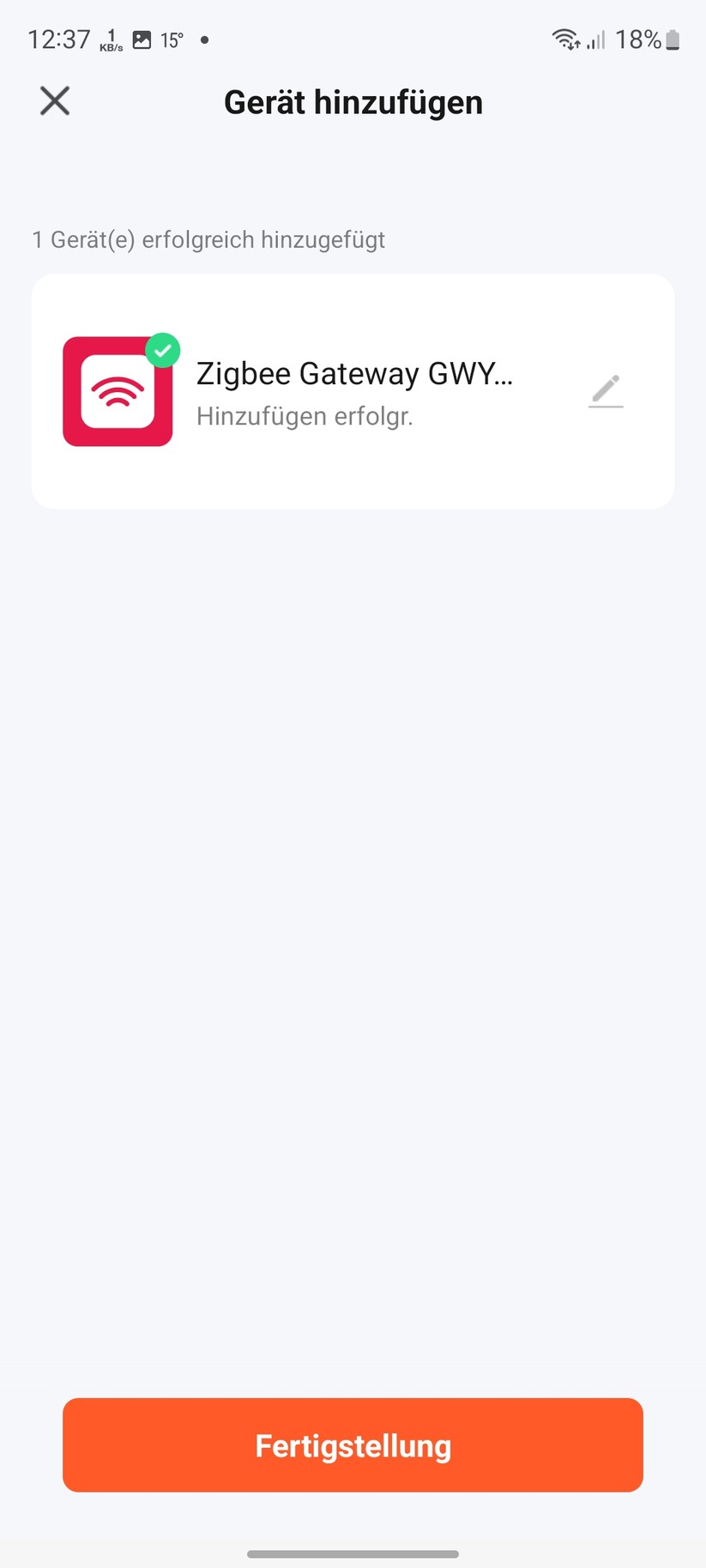This screenshot has height=1568, width=706.
Task: Tap the Hinzufügen erfolgr. status text
Action: pyautogui.click(x=305, y=417)
